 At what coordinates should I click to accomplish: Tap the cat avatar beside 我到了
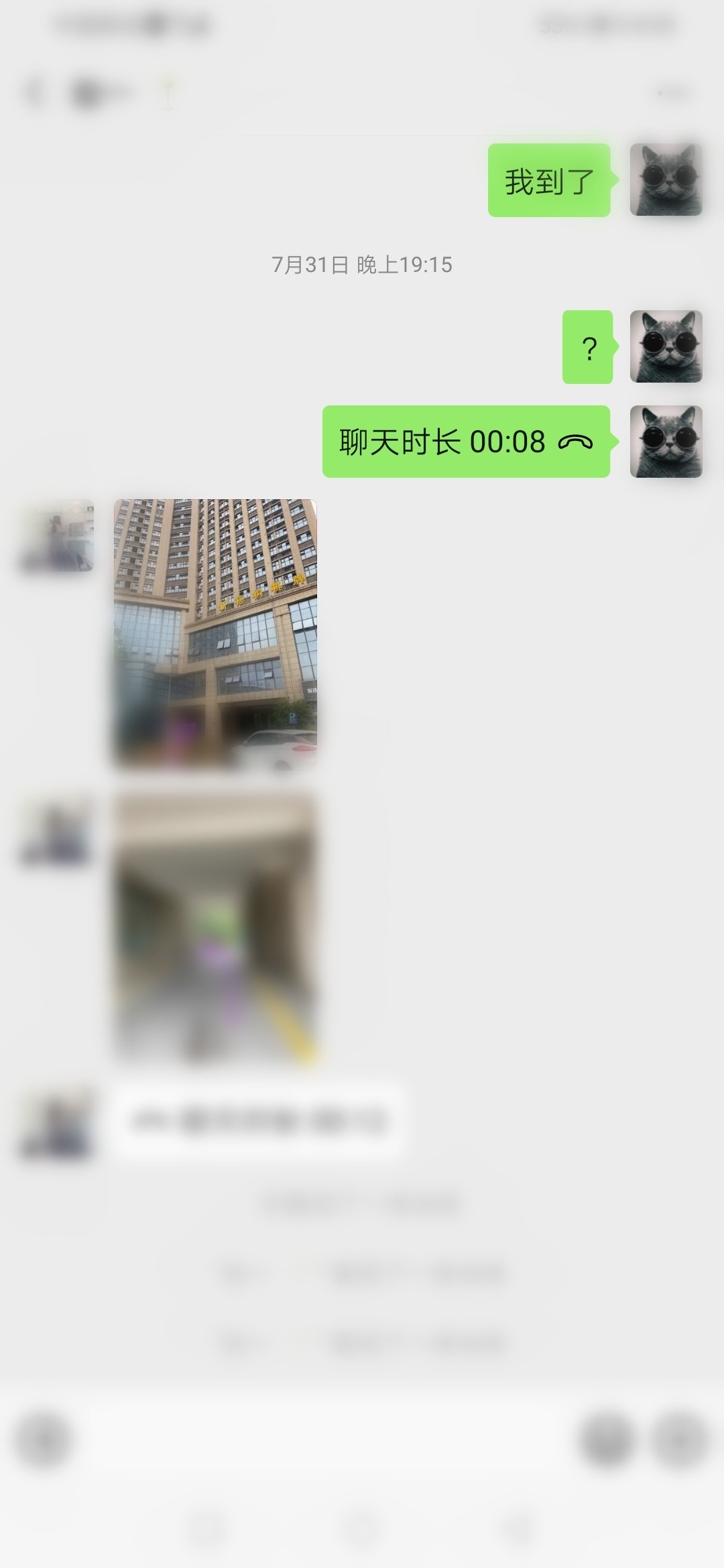pos(666,180)
